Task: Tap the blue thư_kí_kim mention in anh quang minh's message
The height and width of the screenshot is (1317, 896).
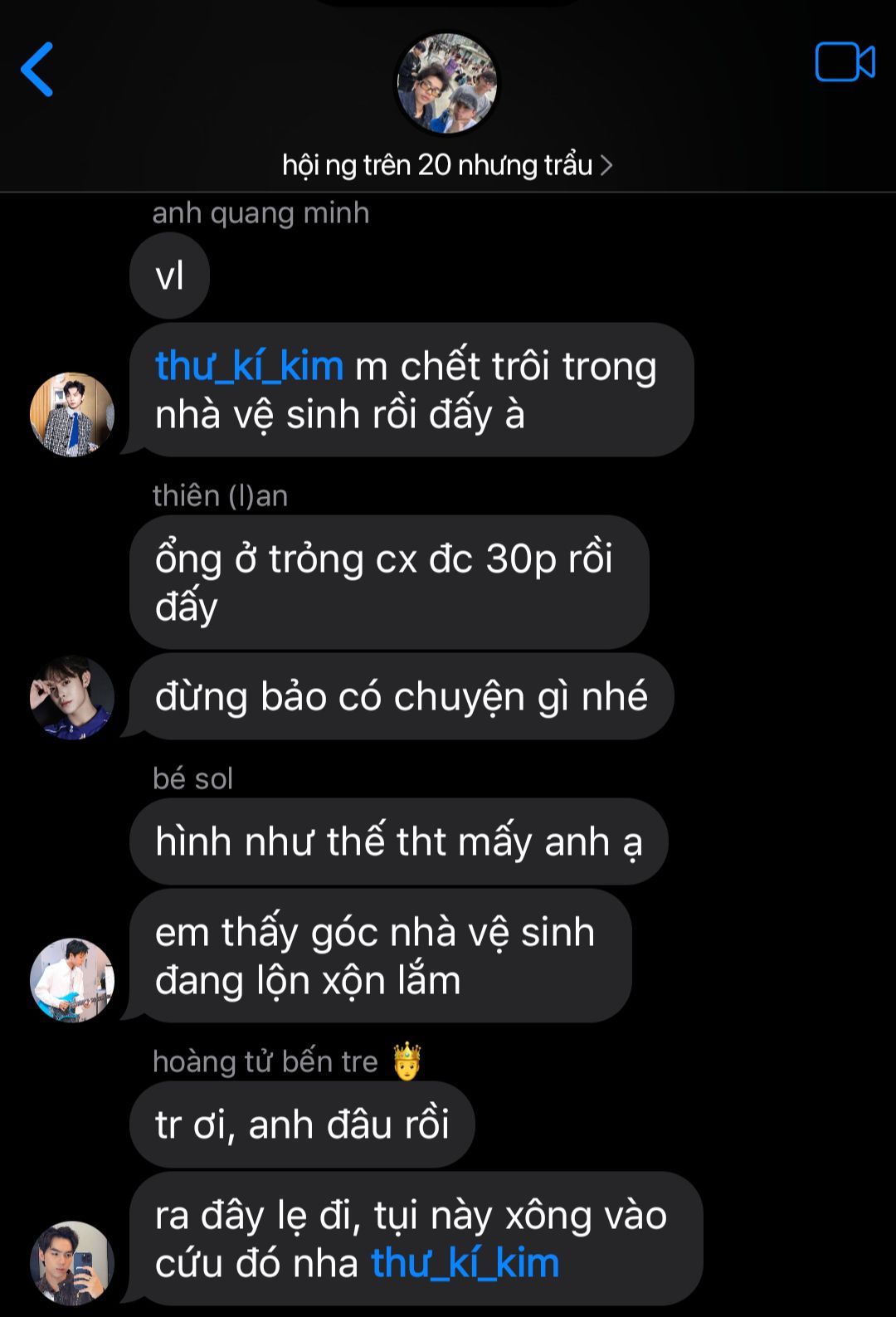Action: point(249,366)
